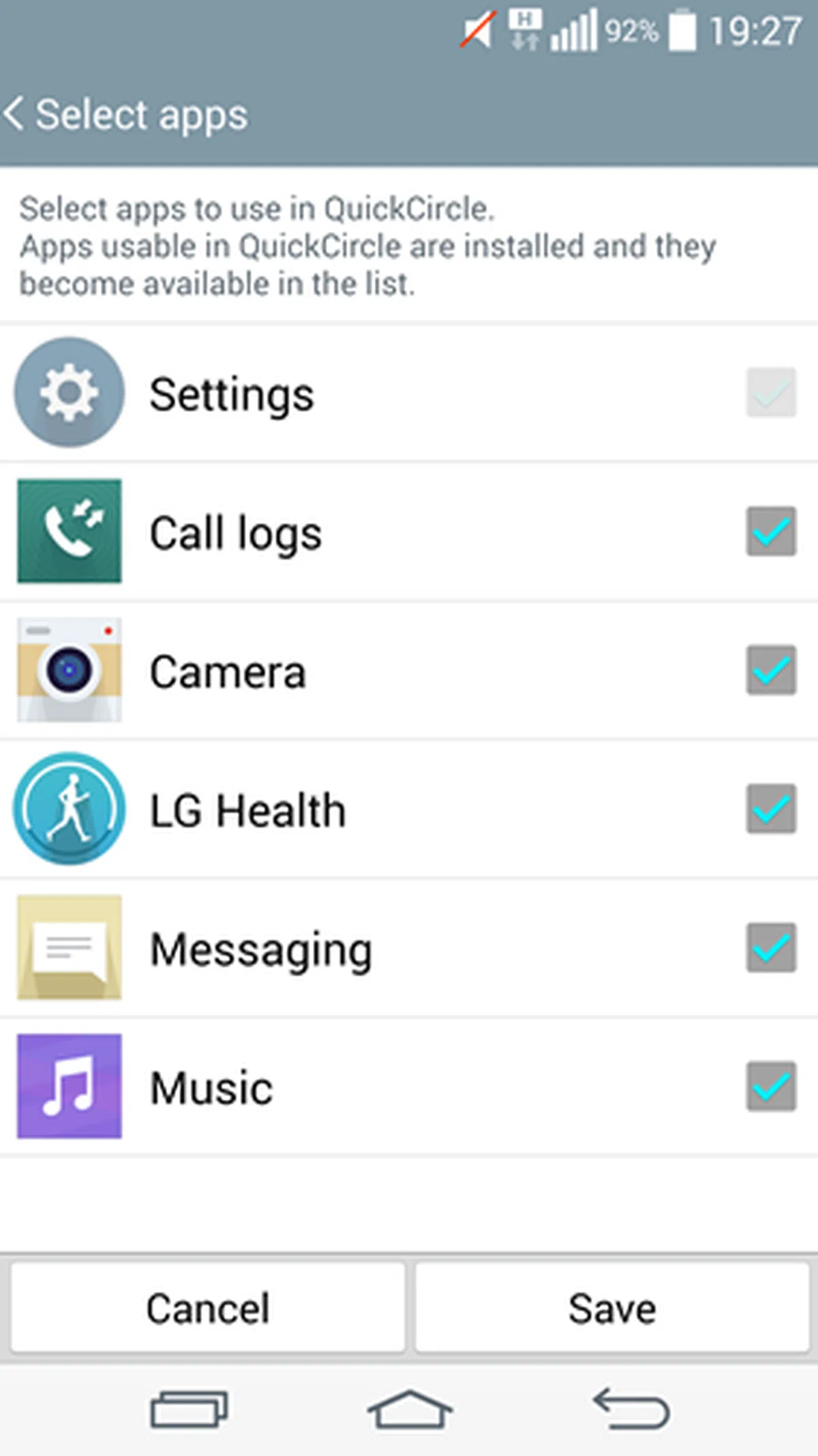Uncheck the Call logs checkbox

coord(771,531)
